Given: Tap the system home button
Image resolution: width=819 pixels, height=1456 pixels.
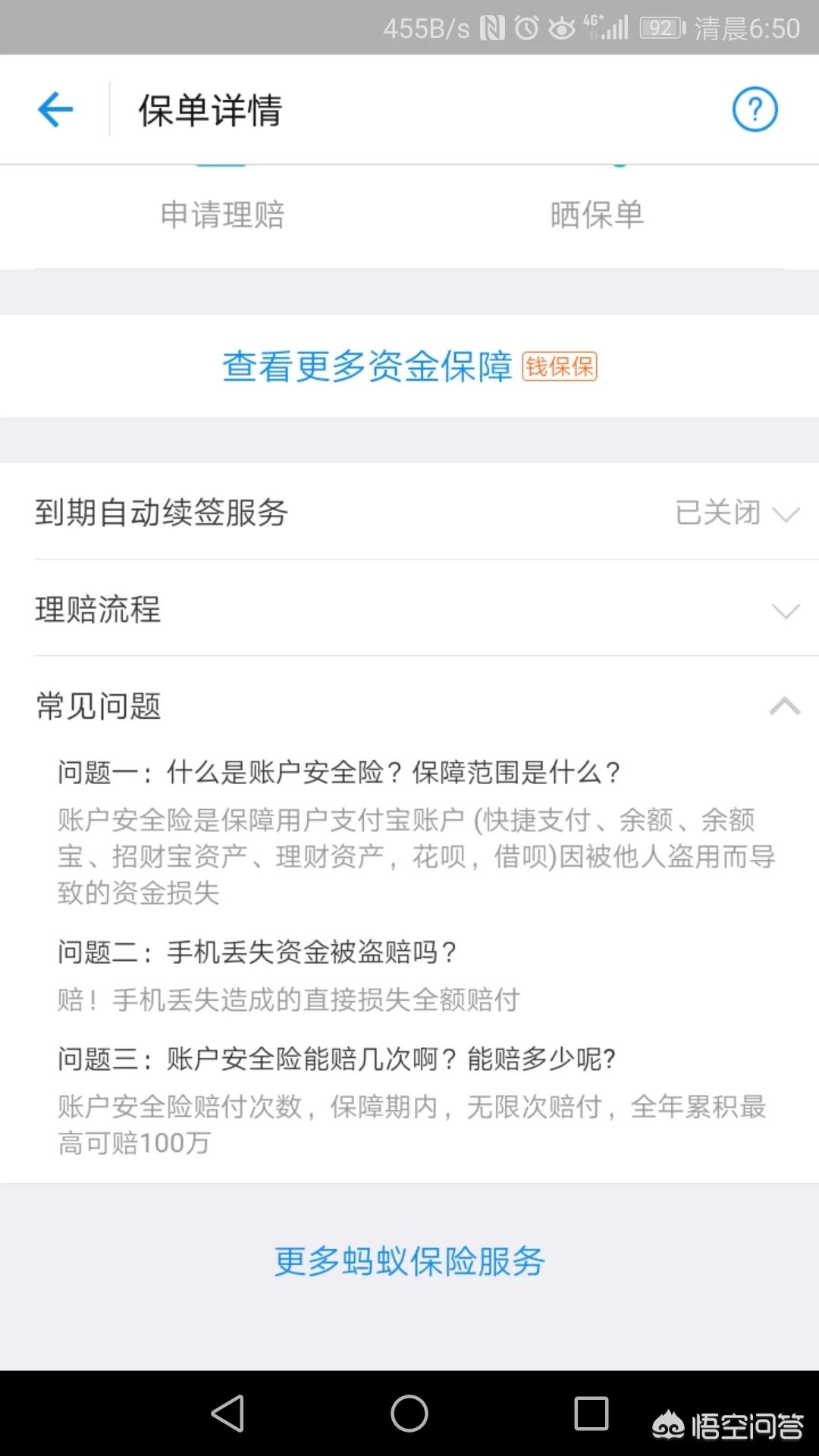Looking at the screenshot, I should (409, 1414).
